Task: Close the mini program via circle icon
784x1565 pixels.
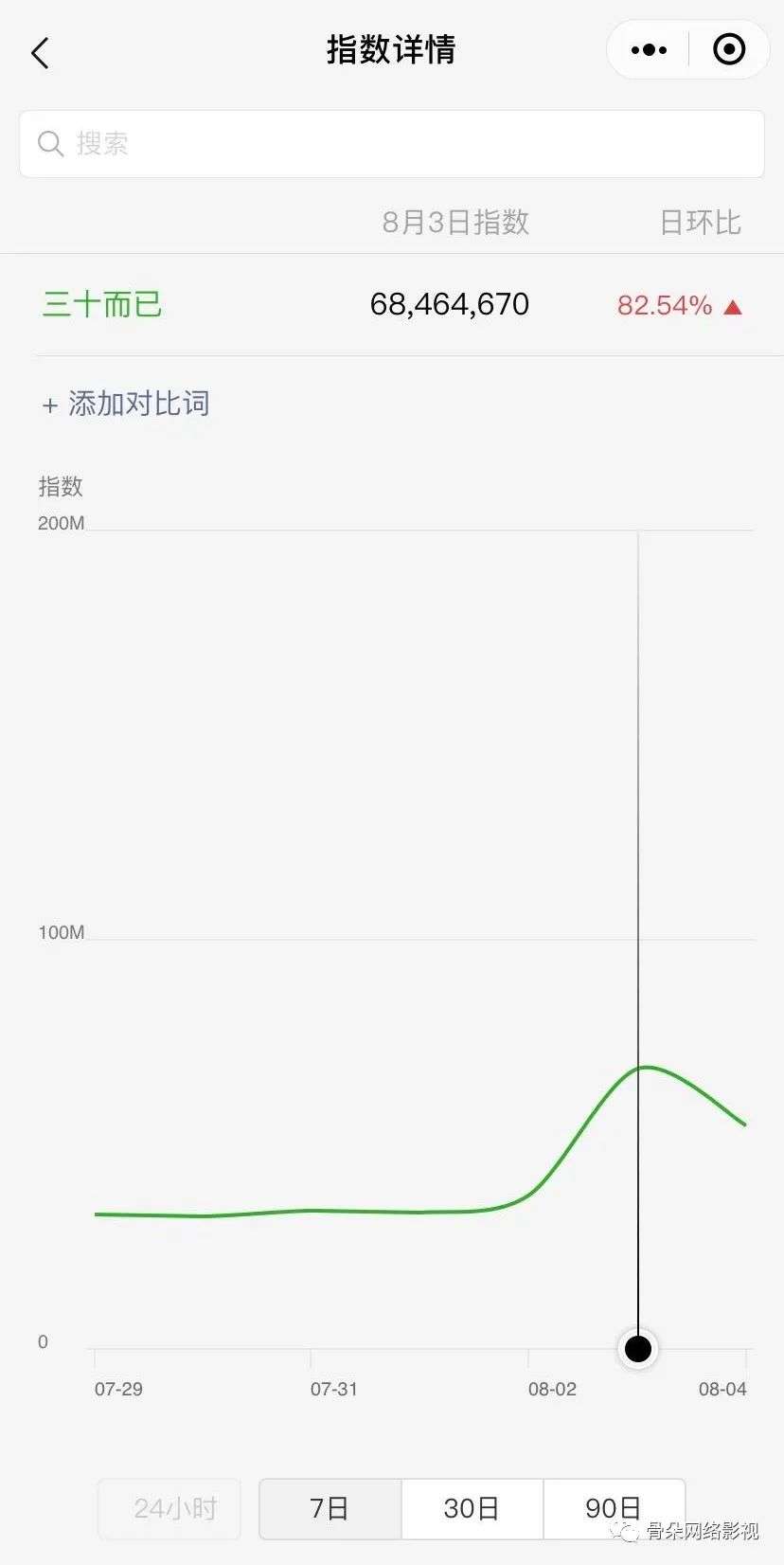Action: point(729,50)
